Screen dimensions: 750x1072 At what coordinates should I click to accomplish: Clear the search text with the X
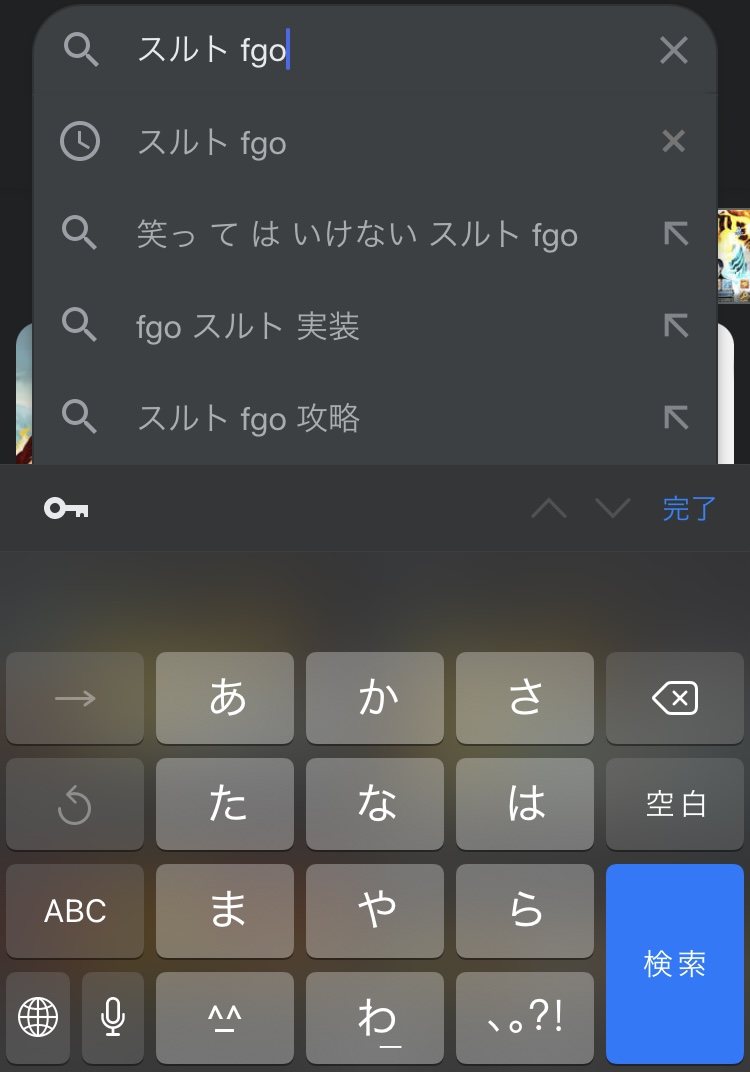click(674, 50)
